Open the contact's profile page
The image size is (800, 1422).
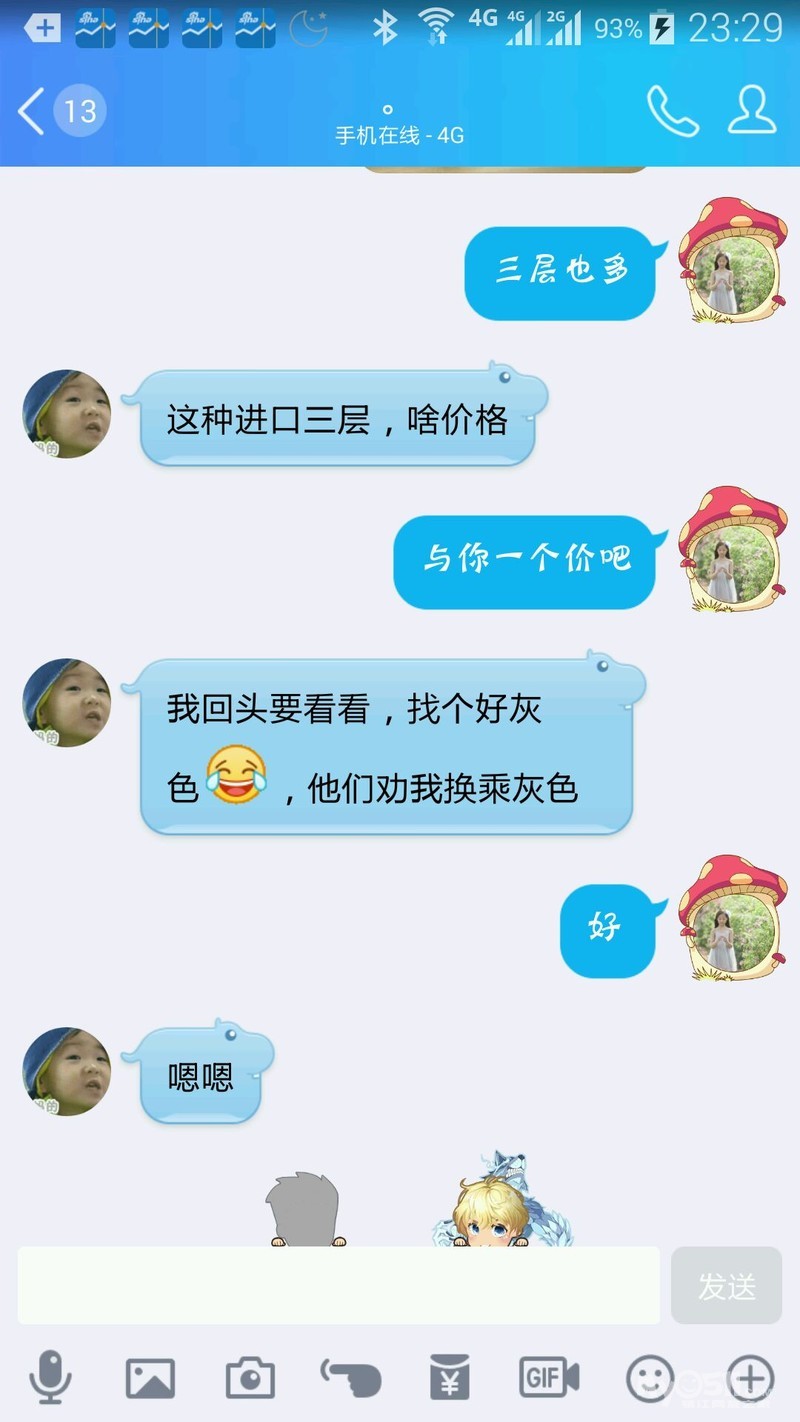coord(752,110)
